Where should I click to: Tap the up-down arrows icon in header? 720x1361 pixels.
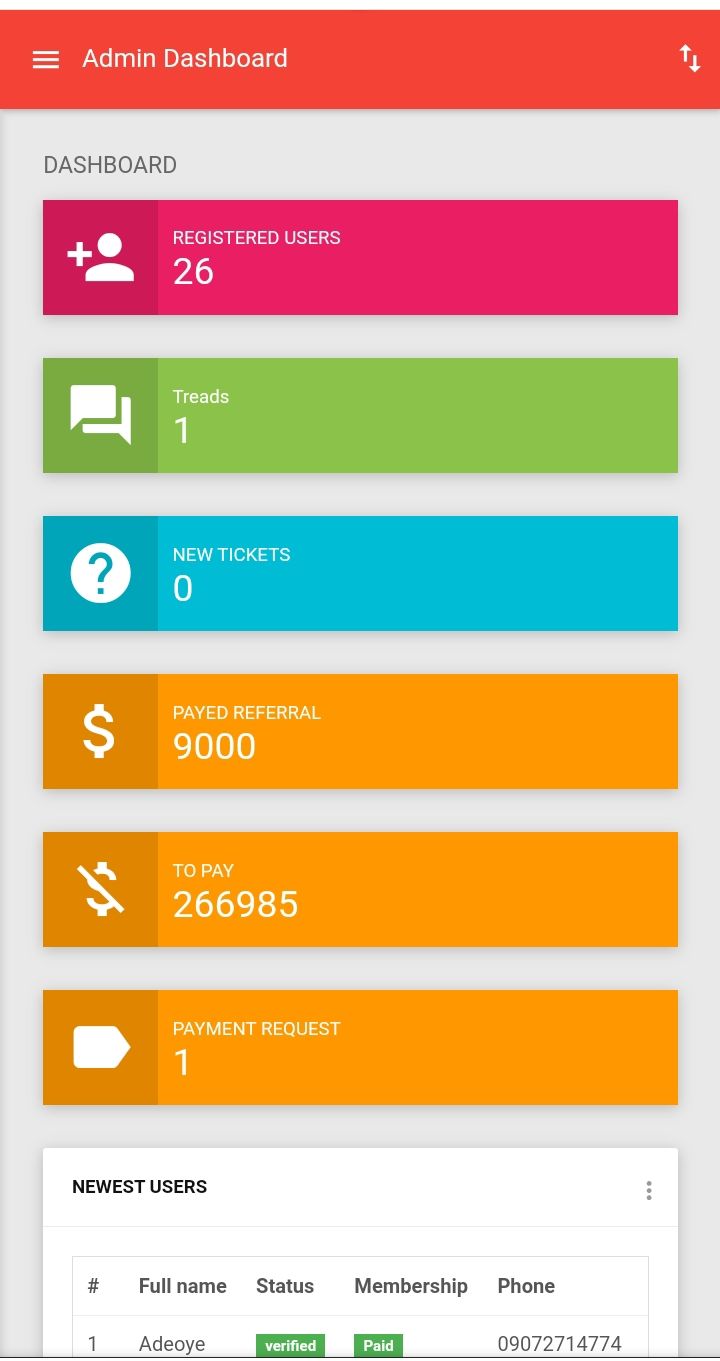pos(690,58)
